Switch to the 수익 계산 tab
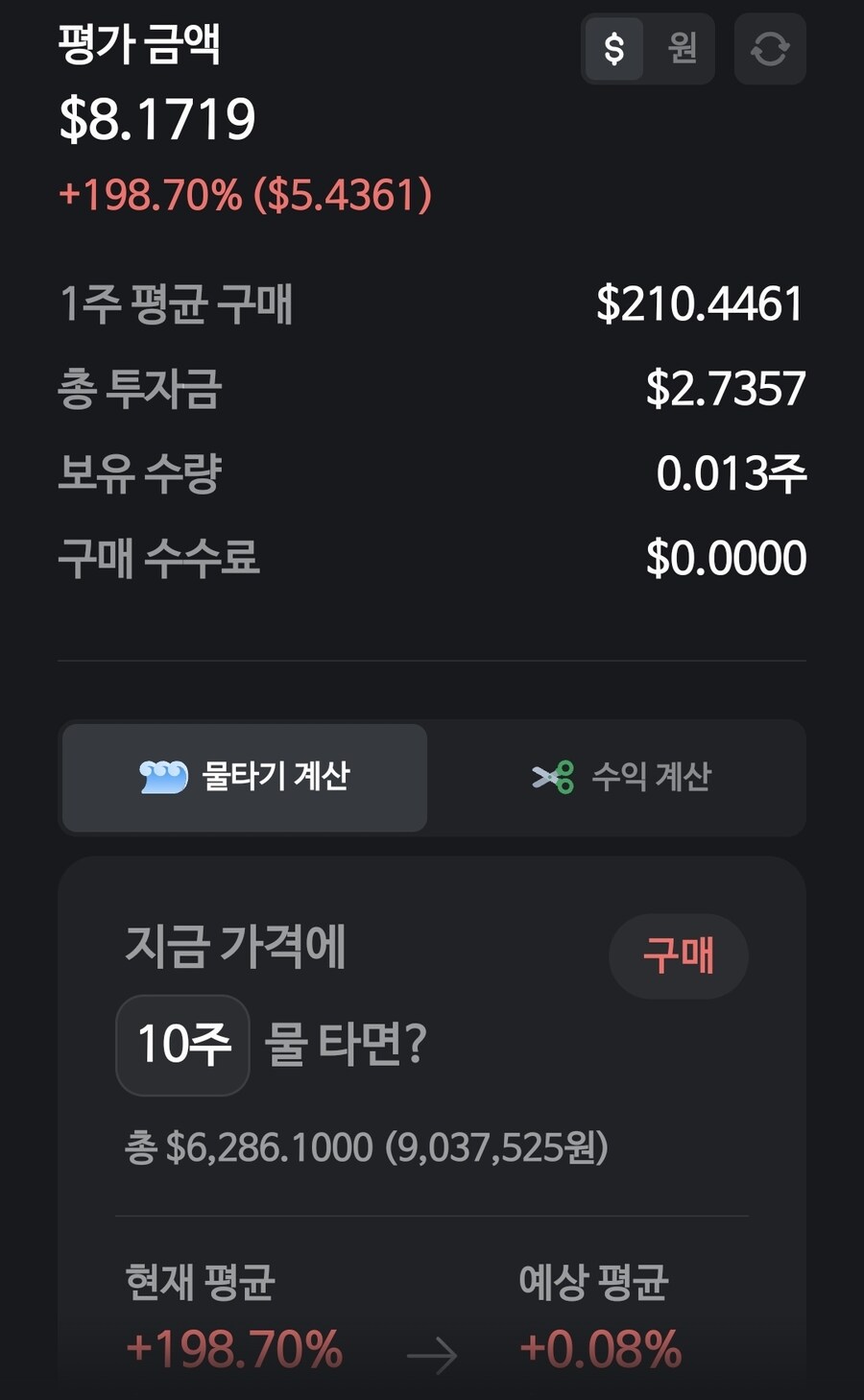Viewport: 864px width, 1400px height. [x=622, y=778]
